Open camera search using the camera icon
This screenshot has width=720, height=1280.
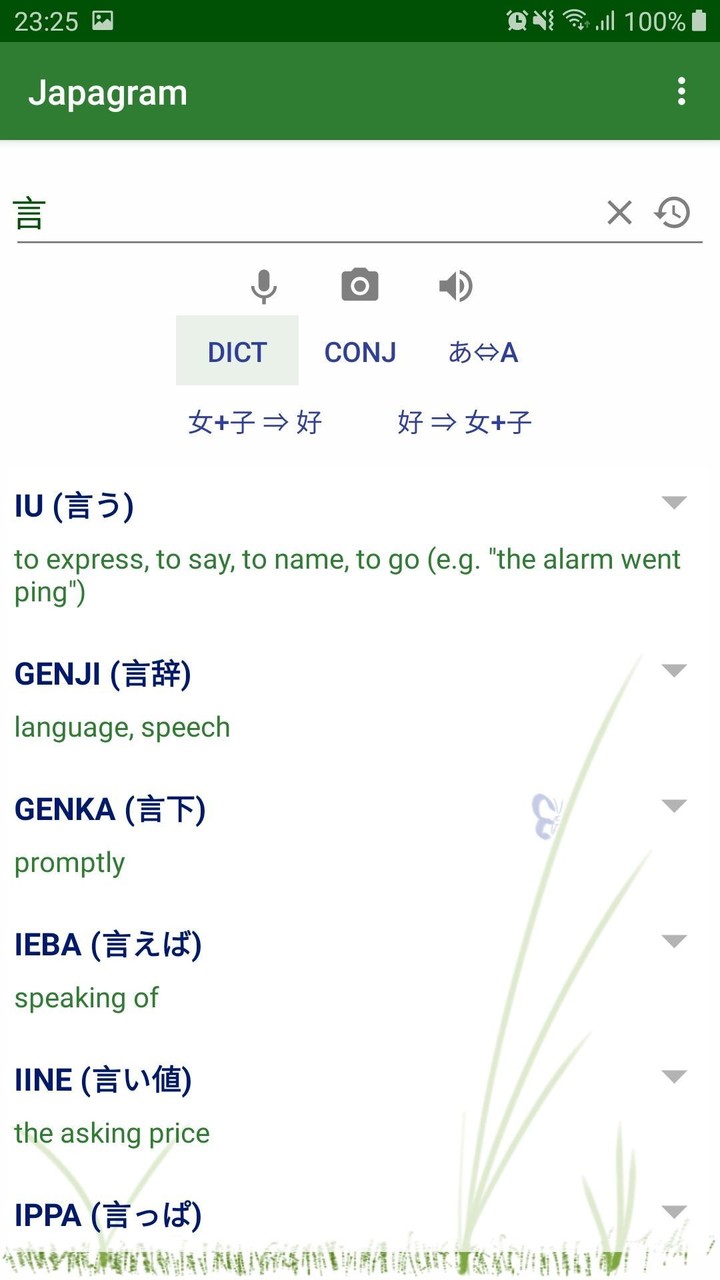(359, 285)
